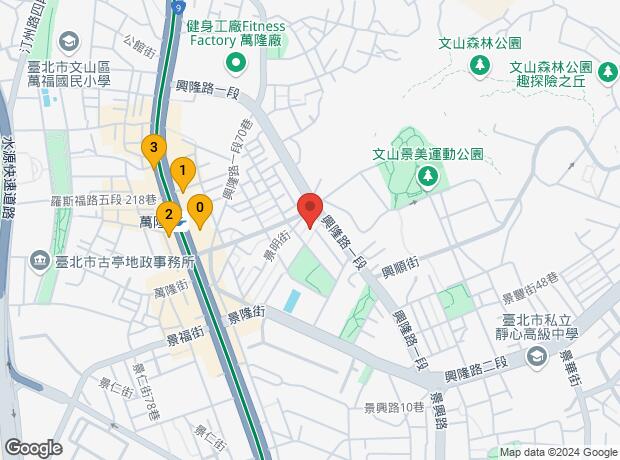The height and width of the screenshot is (460, 620).
Task: Open the 靜心高級中學 school pin
Action: (537, 358)
